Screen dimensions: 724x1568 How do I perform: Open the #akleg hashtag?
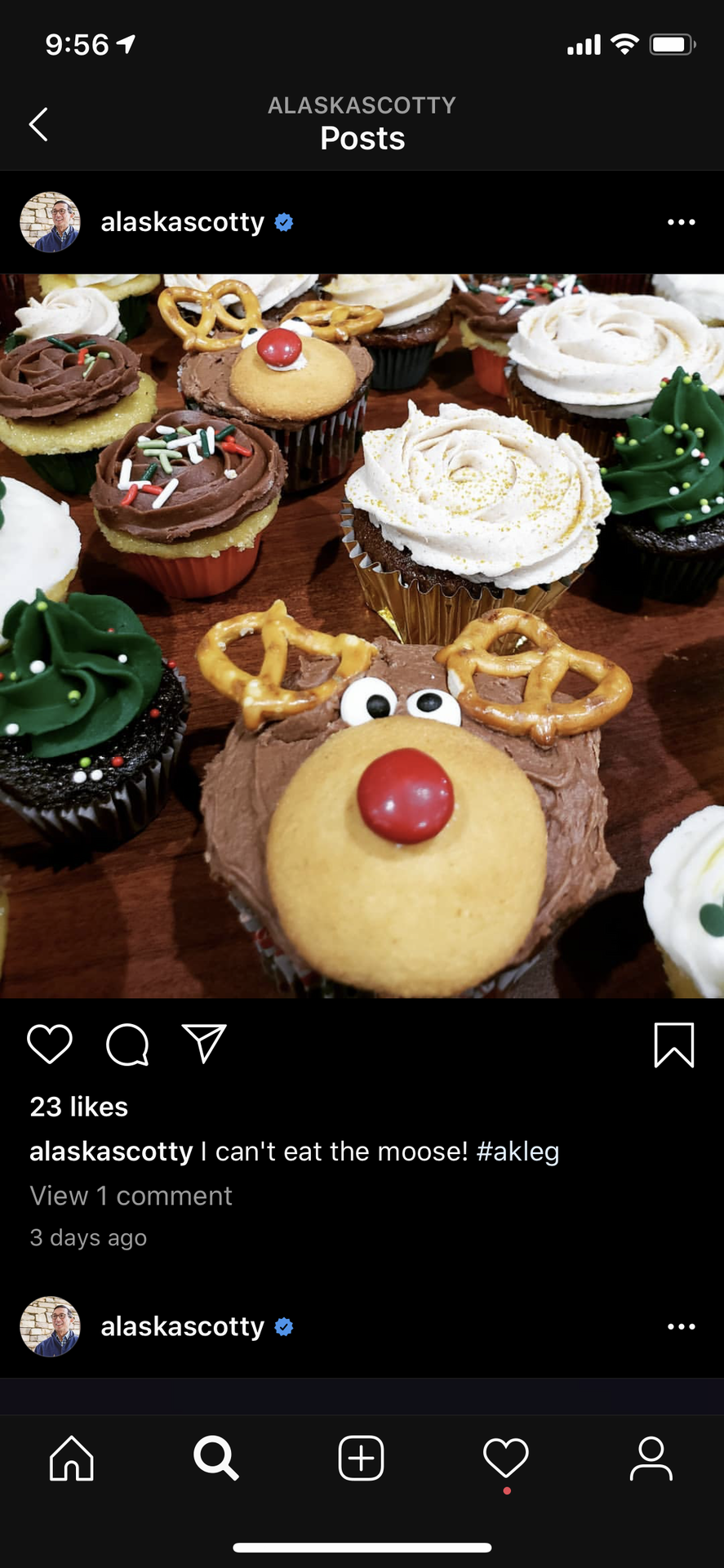517,1151
